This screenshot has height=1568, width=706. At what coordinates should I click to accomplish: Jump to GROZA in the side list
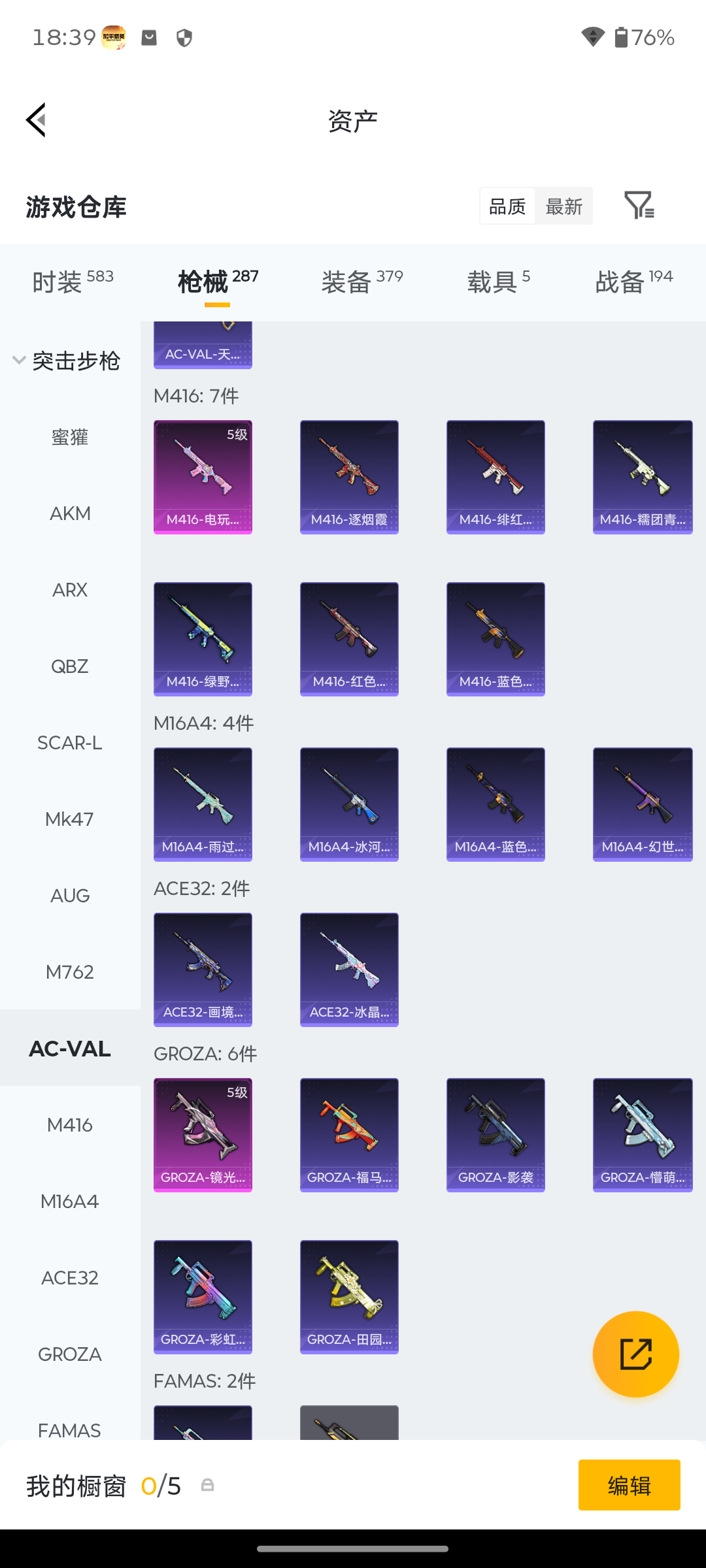point(70,1354)
